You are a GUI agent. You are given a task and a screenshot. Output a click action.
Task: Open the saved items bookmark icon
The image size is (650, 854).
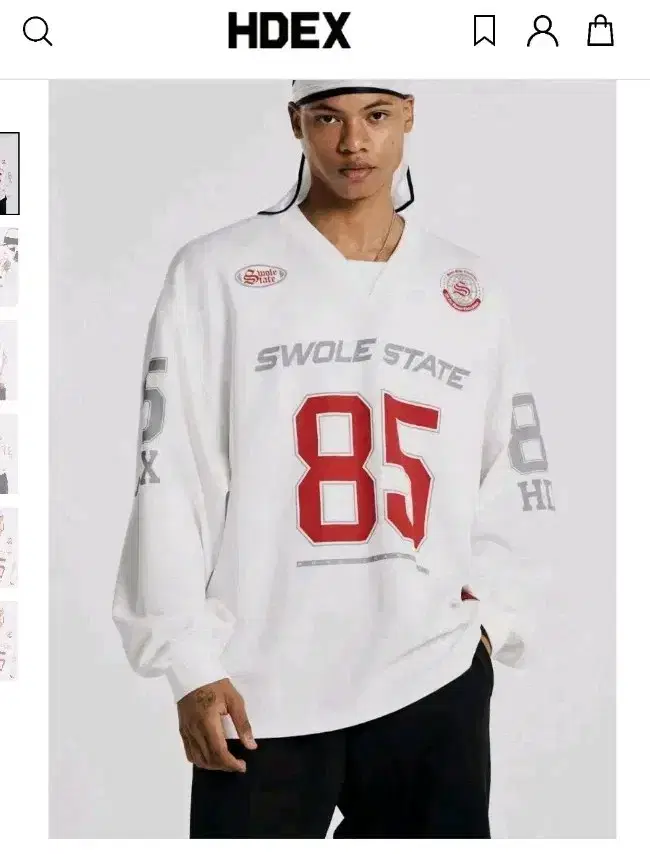(x=484, y=31)
